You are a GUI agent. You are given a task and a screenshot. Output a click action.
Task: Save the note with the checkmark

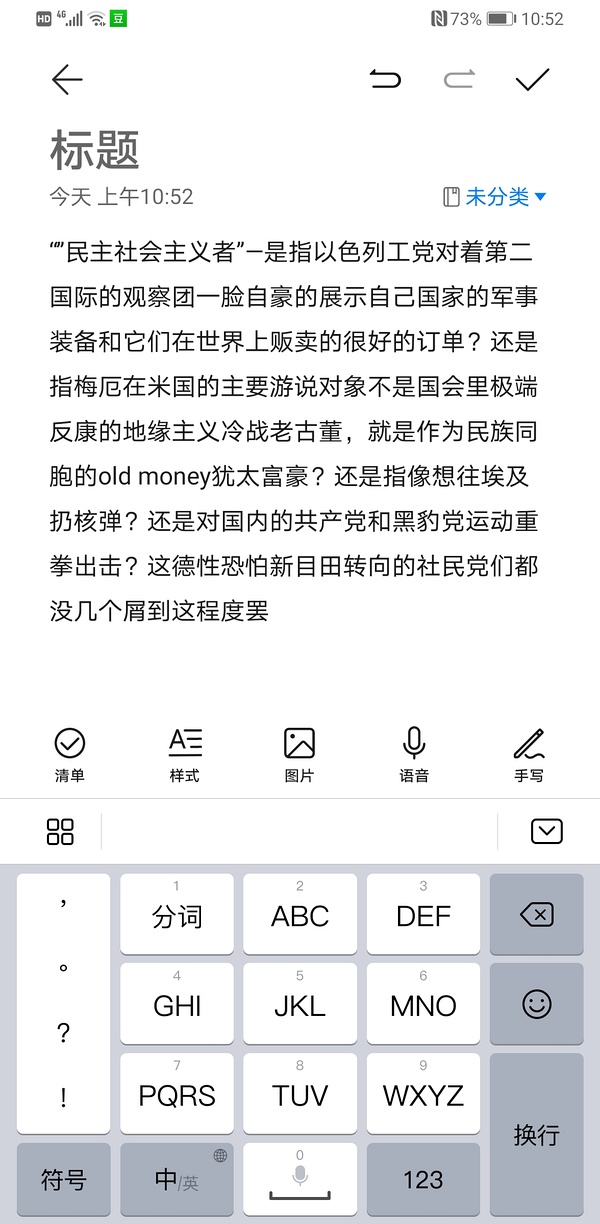click(532, 80)
